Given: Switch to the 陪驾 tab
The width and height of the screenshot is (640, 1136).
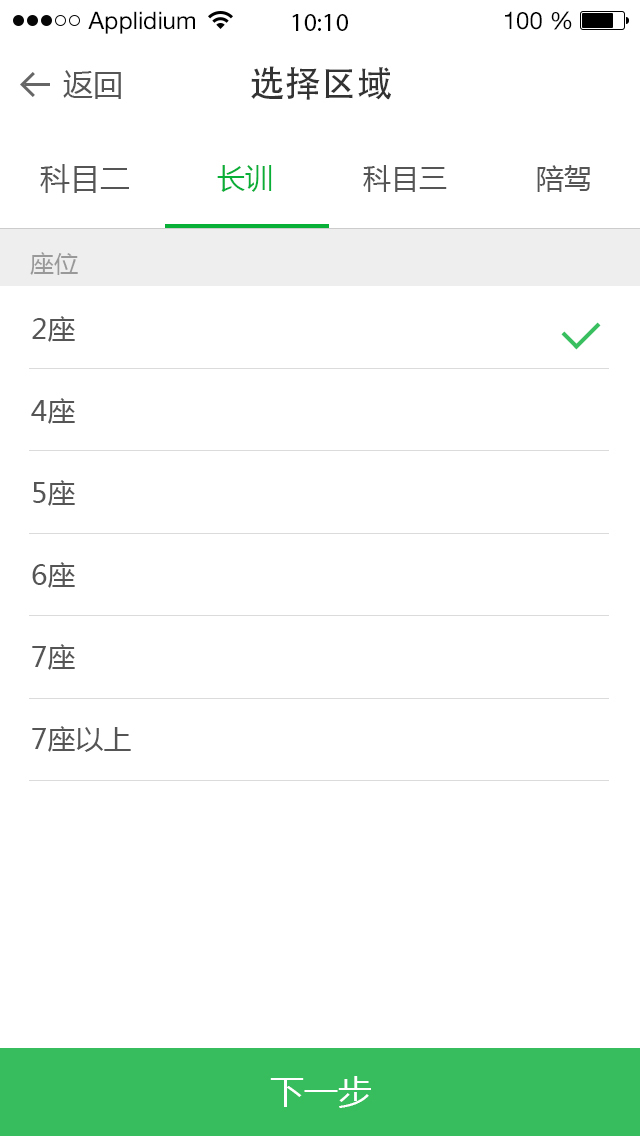Looking at the screenshot, I should (x=563, y=180).
